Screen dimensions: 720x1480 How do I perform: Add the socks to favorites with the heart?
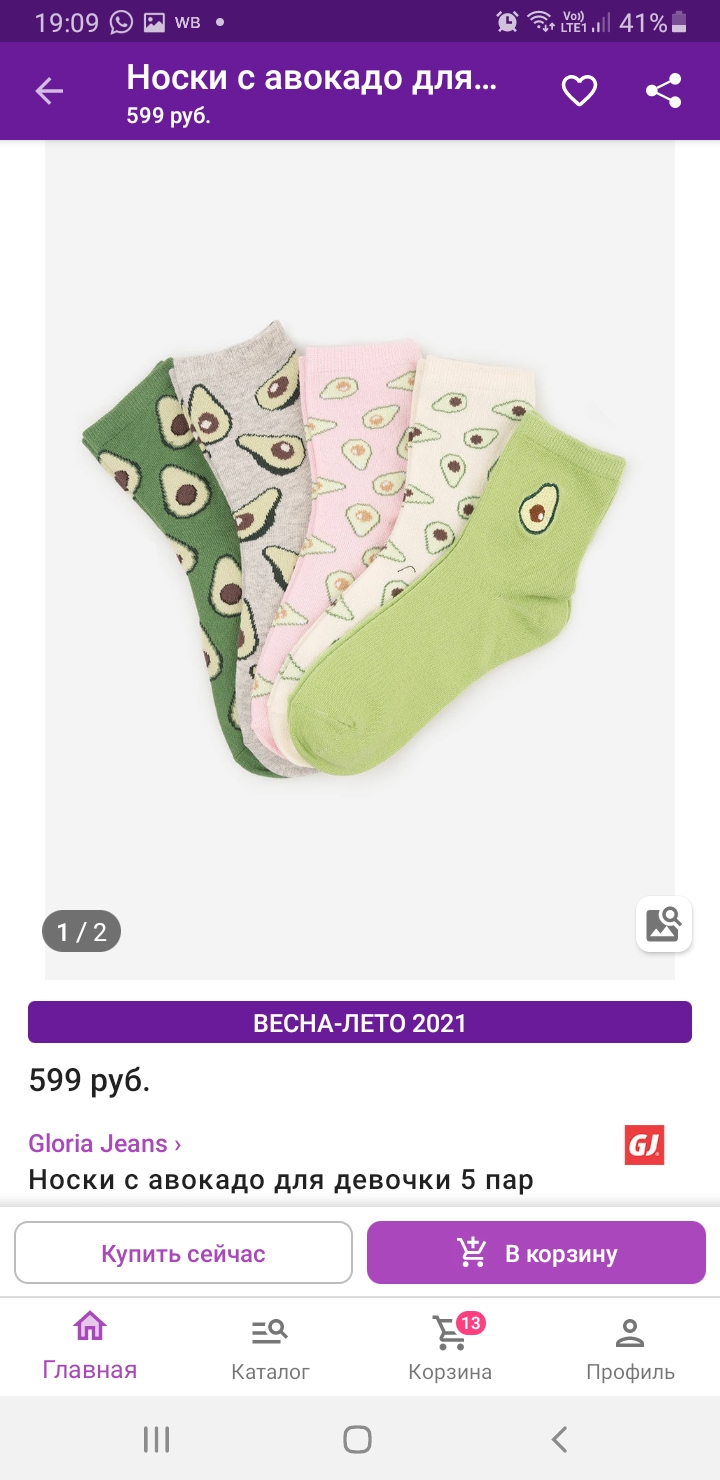tap(579, 91)
